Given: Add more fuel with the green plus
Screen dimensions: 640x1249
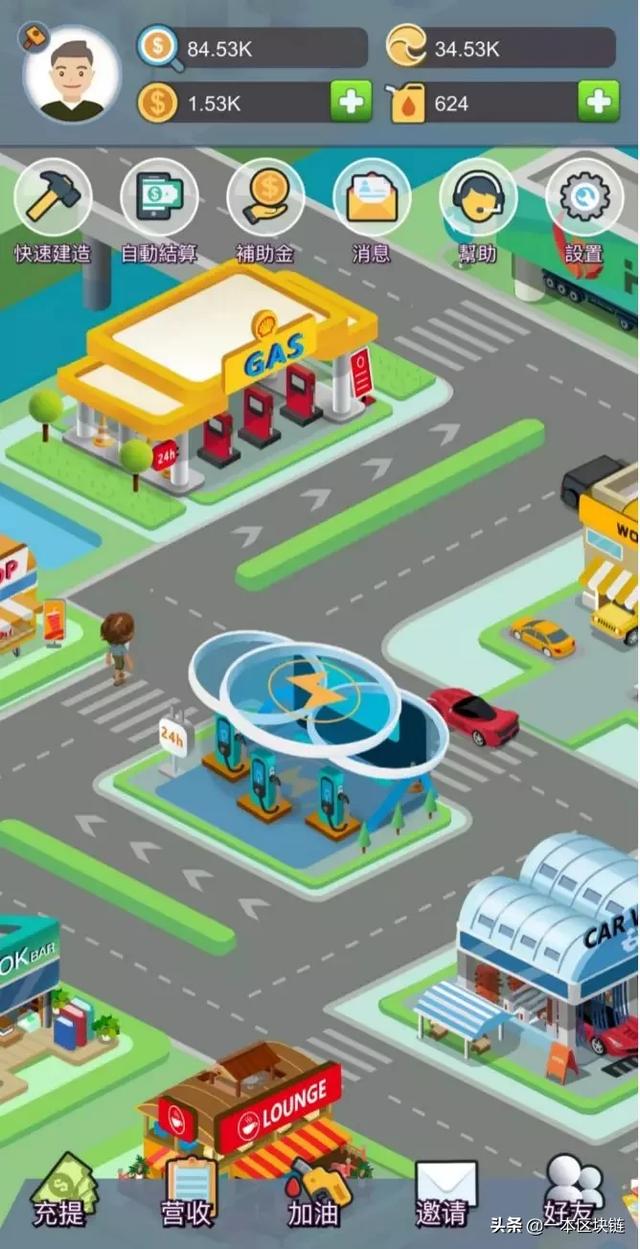Looking at the screenshot, I should coord(598,102).
